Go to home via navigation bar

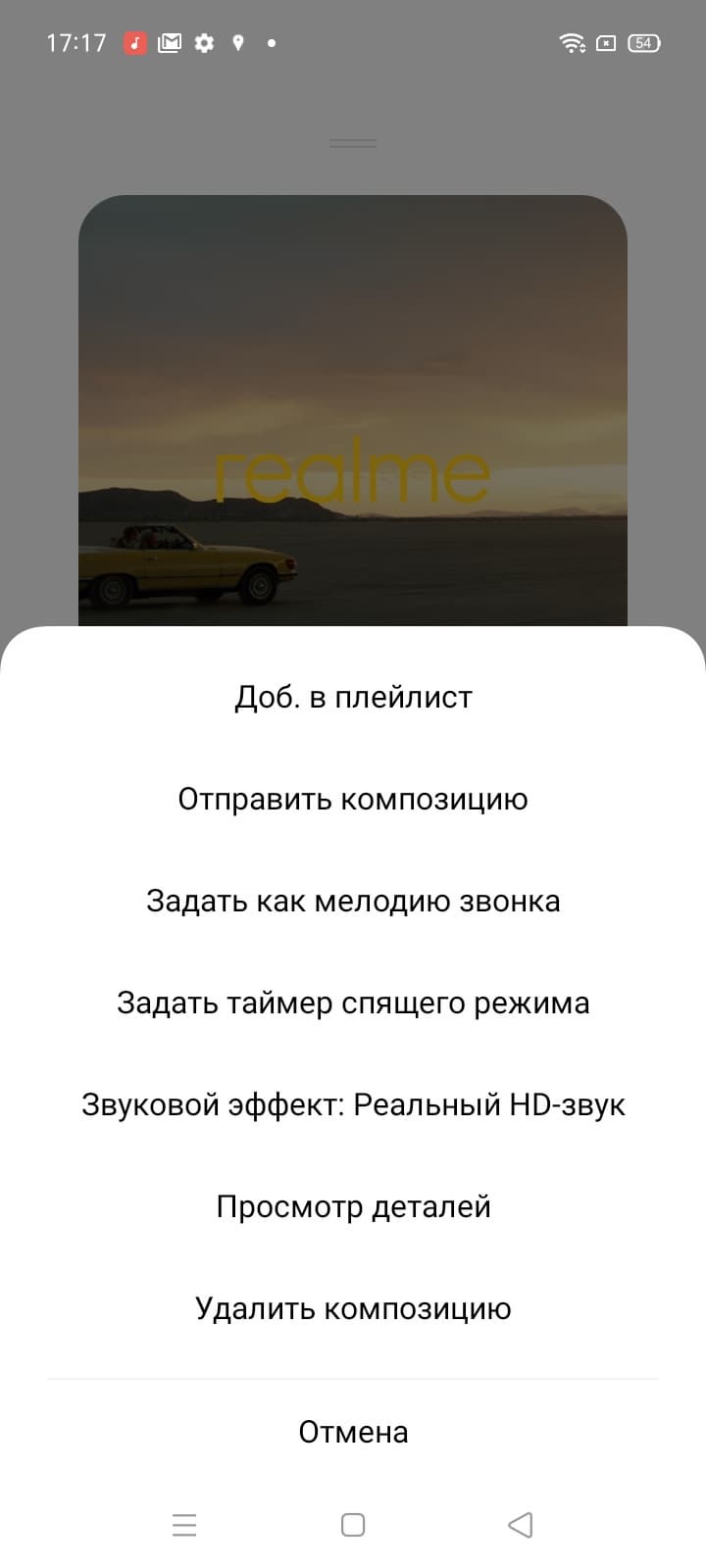pos(353,1525)
